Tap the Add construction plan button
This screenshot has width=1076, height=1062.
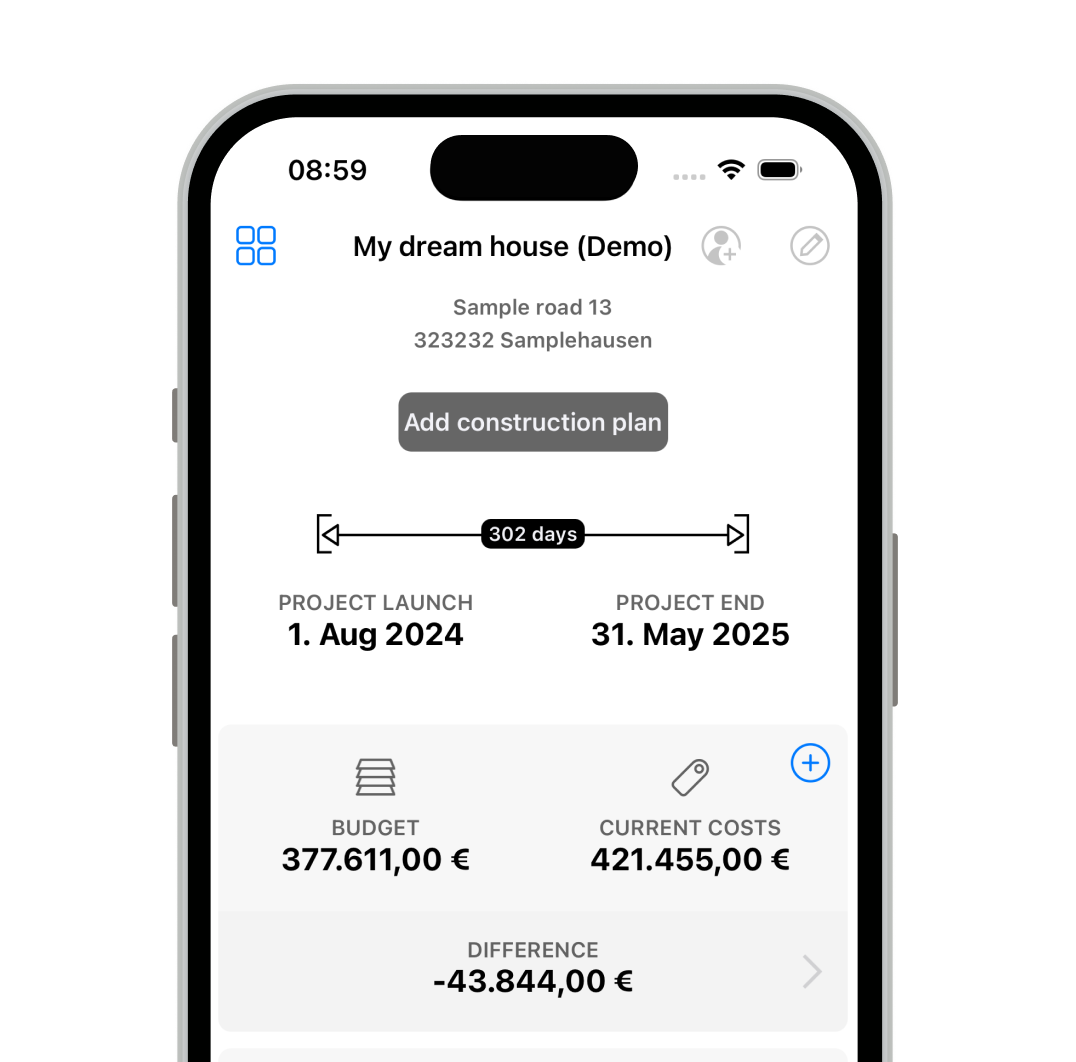(x=533, y=422)
